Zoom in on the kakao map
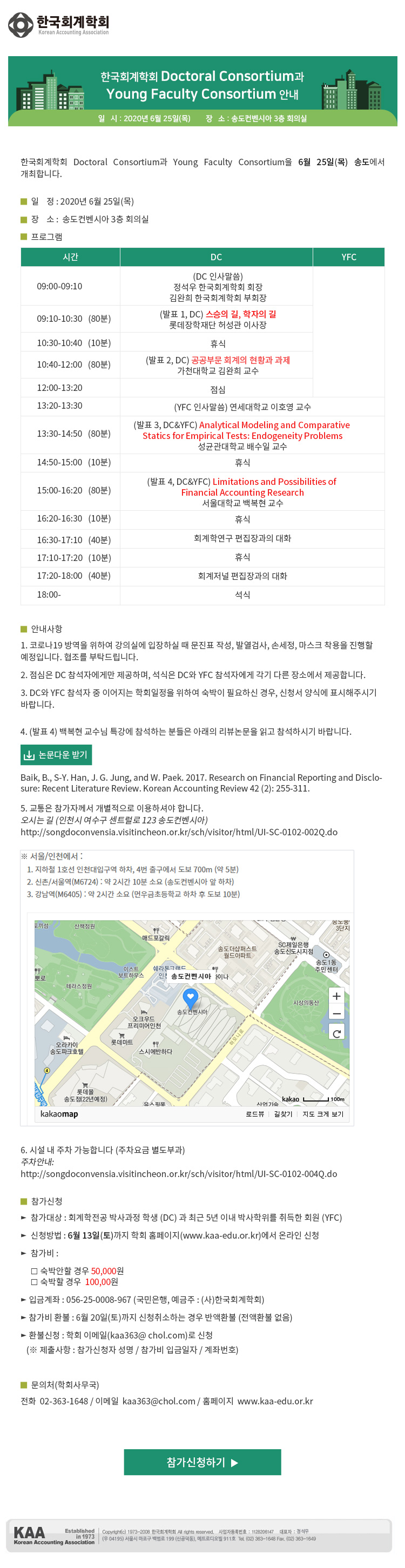The image size is (405, 1568). pos(336,995)
